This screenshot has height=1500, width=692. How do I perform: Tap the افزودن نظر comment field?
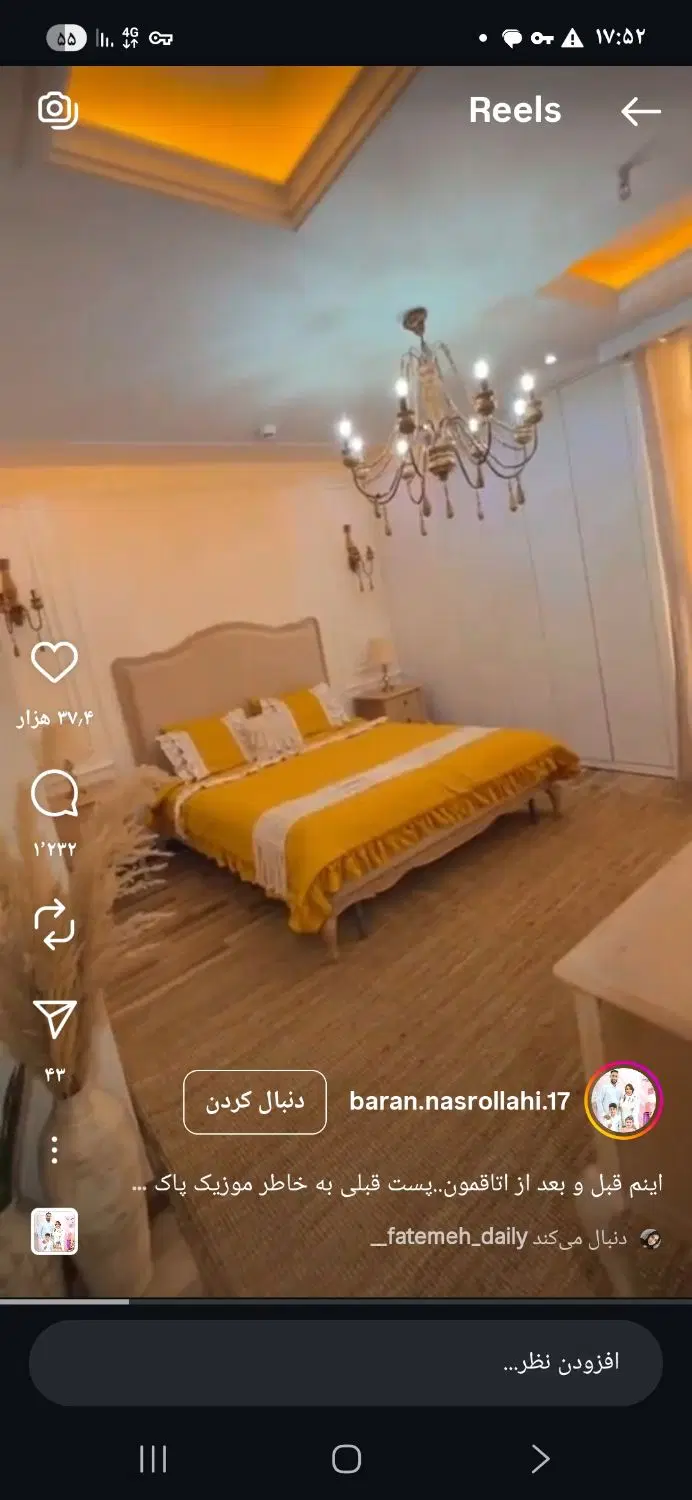(x=346, y=1362)
